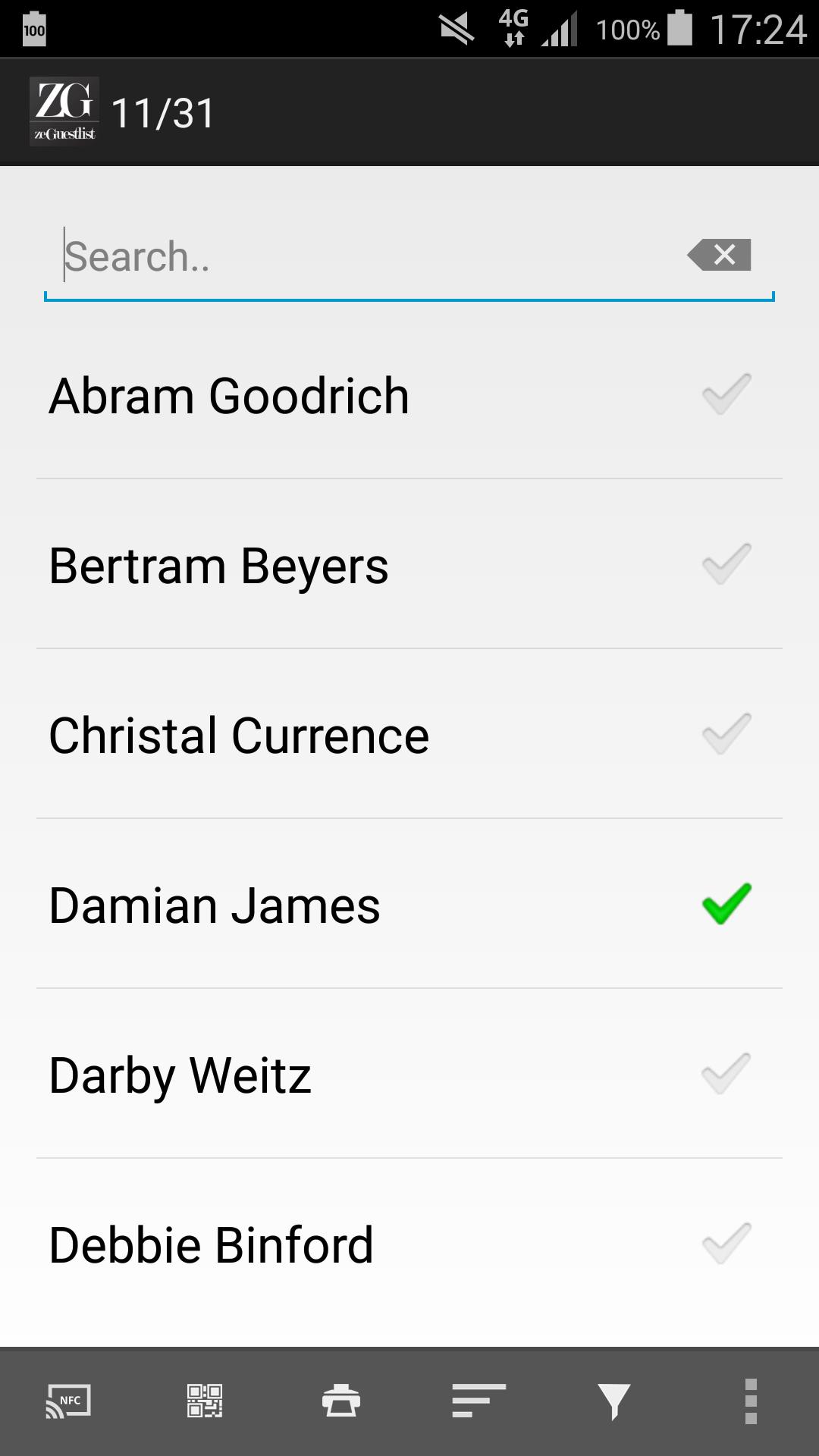
Task: Toggle Christal Currence attendance check
Action: (726, 734)
